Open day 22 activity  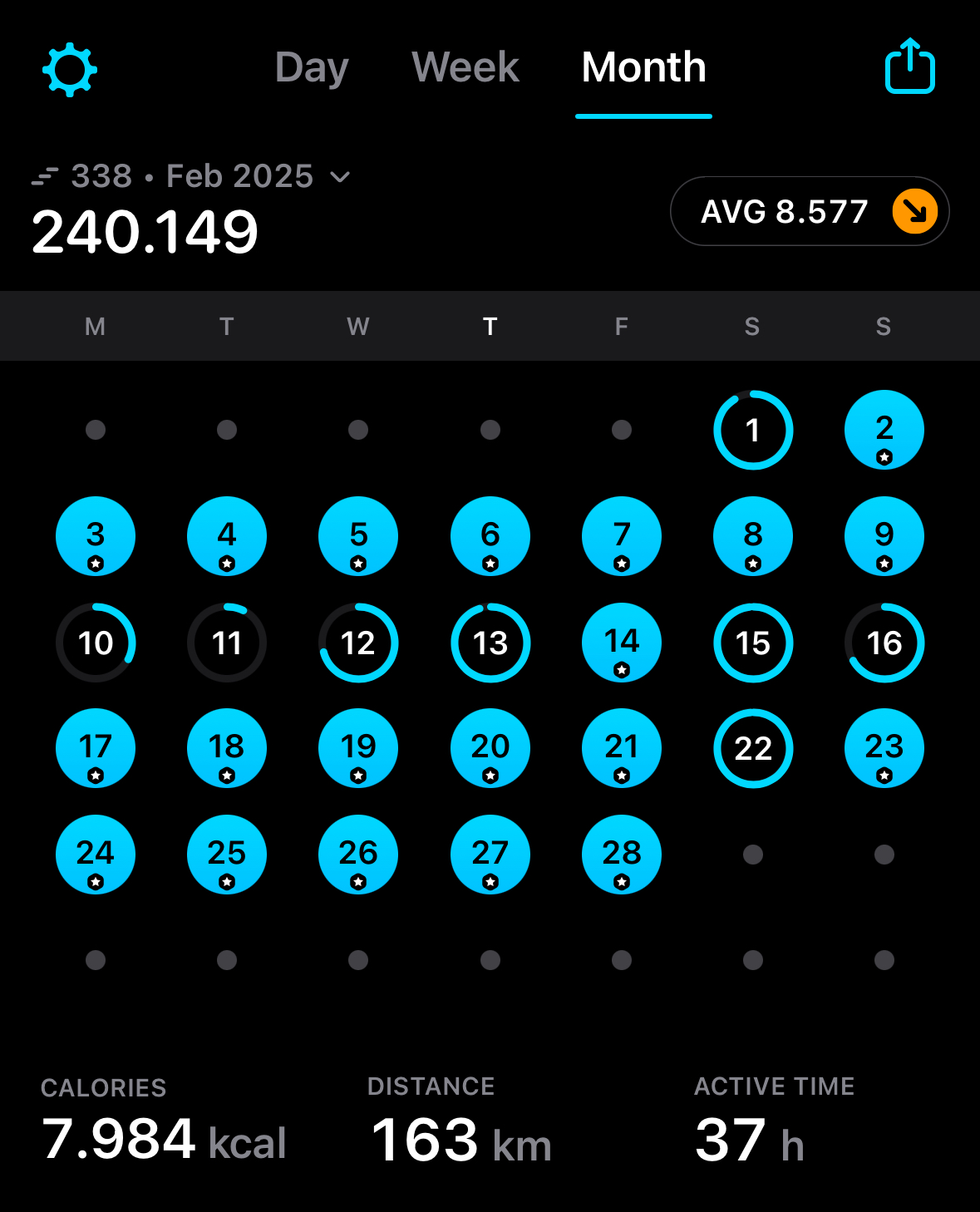(753, 748)
